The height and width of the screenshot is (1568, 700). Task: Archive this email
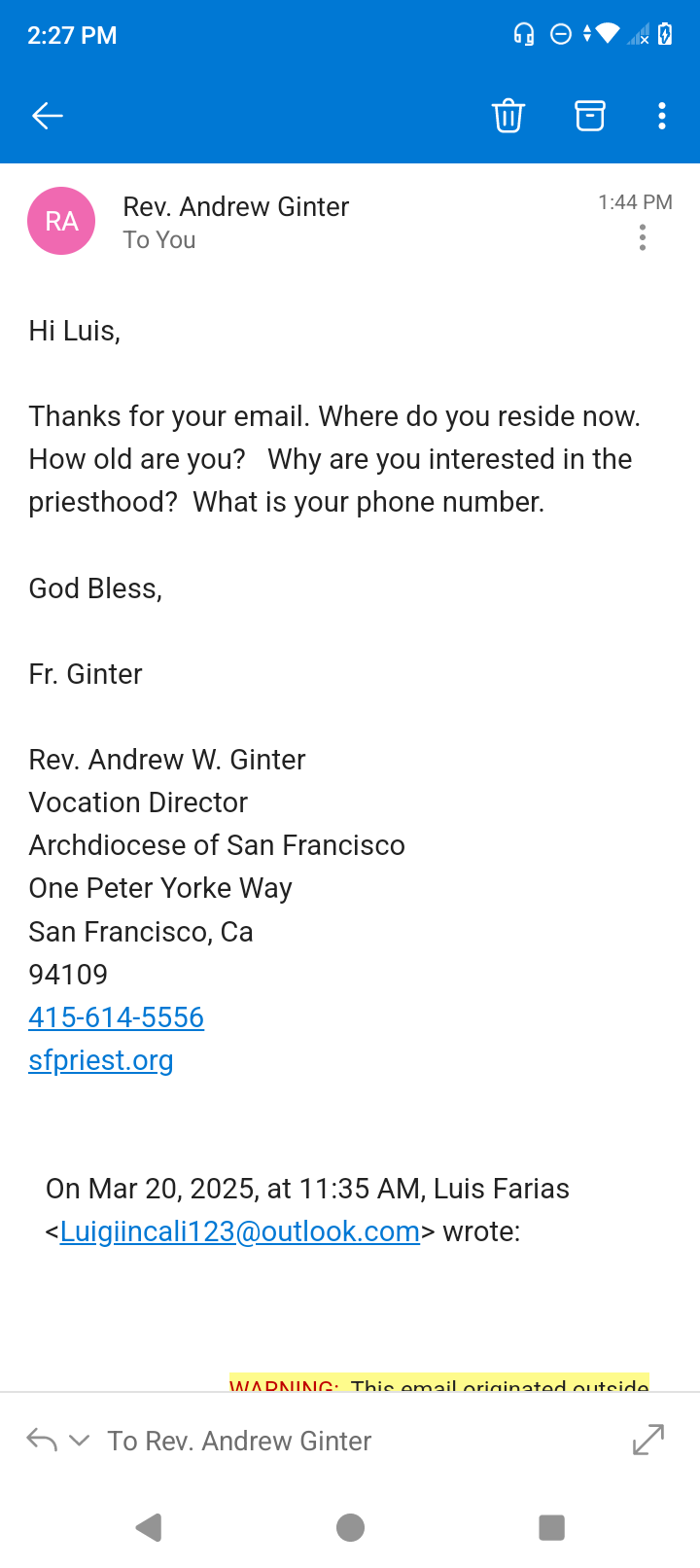pos(590,116)
